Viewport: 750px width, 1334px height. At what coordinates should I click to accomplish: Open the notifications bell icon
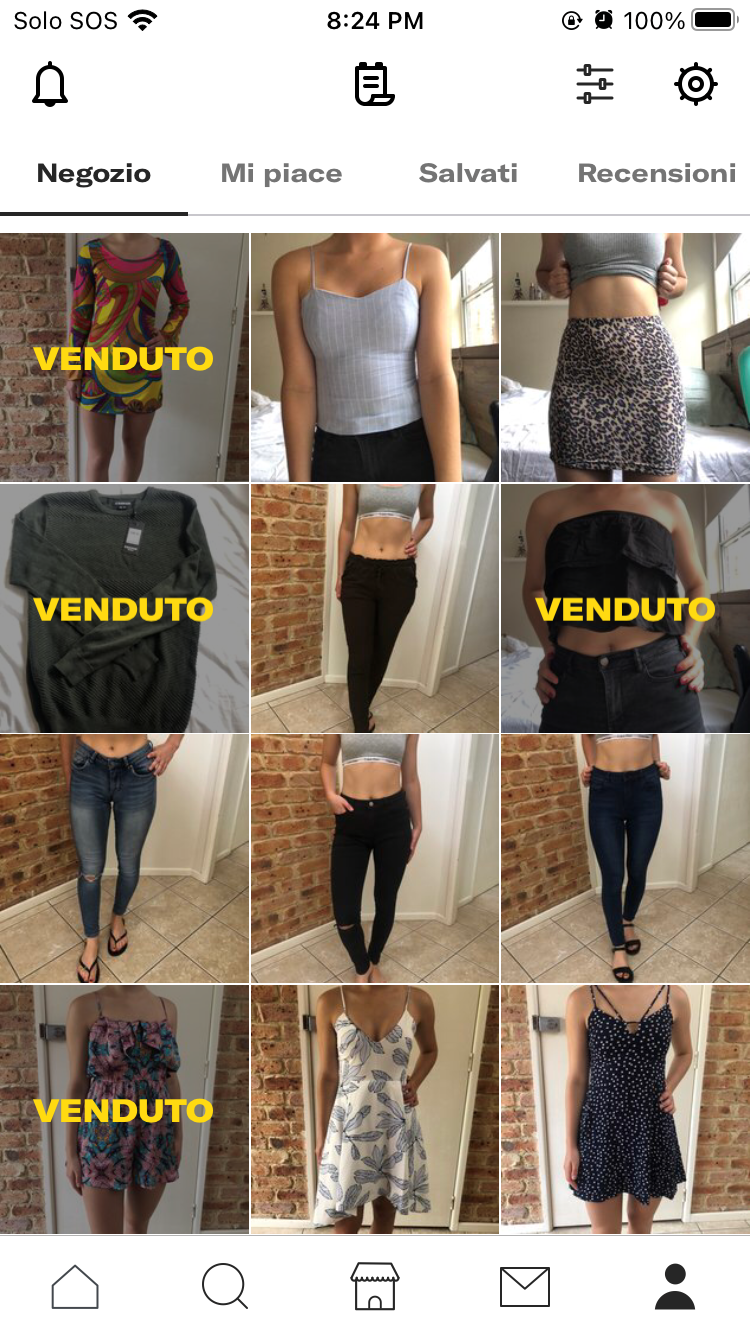50,84
